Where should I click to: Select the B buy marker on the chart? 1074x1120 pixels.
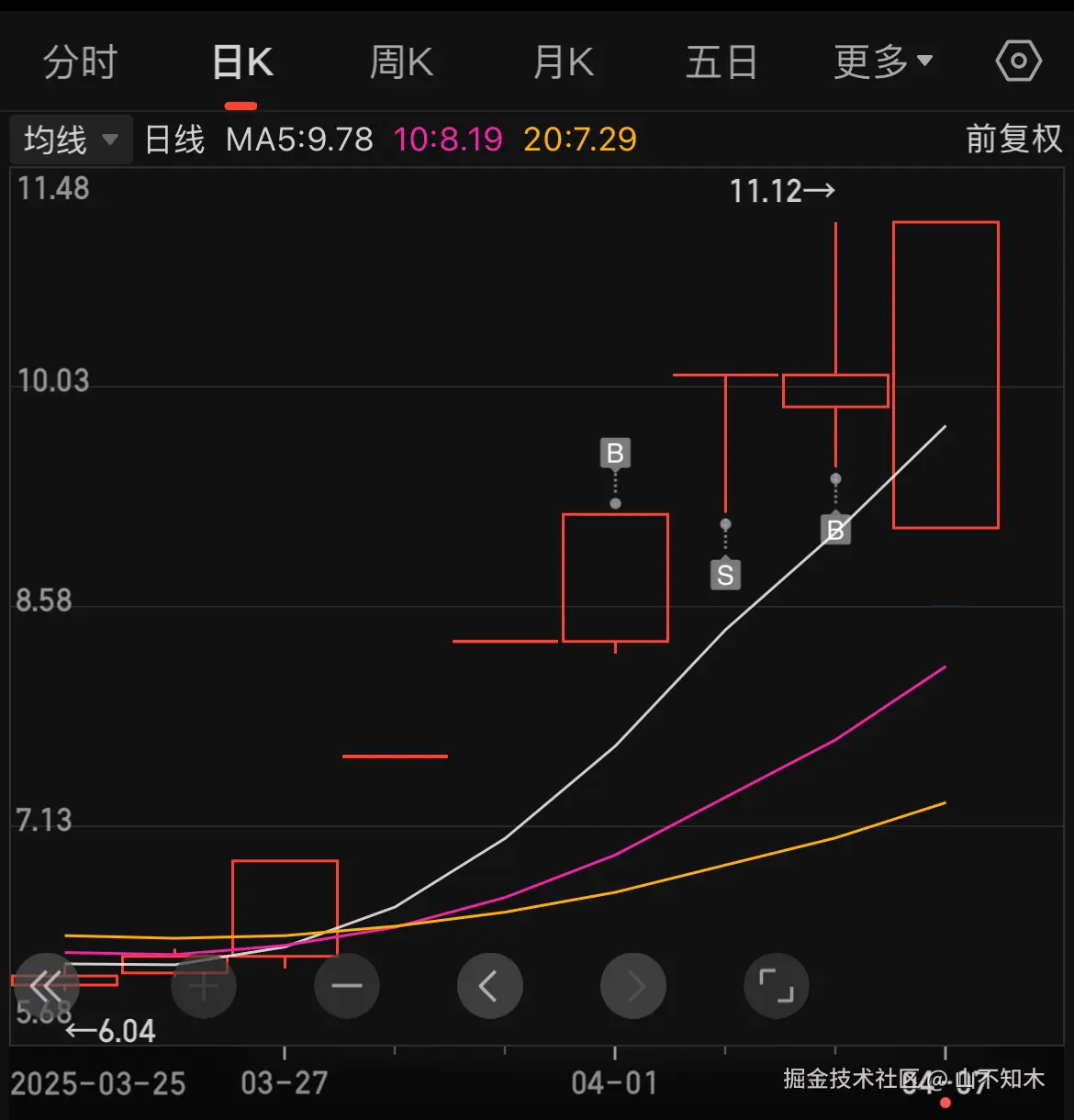tap(615, 452)
